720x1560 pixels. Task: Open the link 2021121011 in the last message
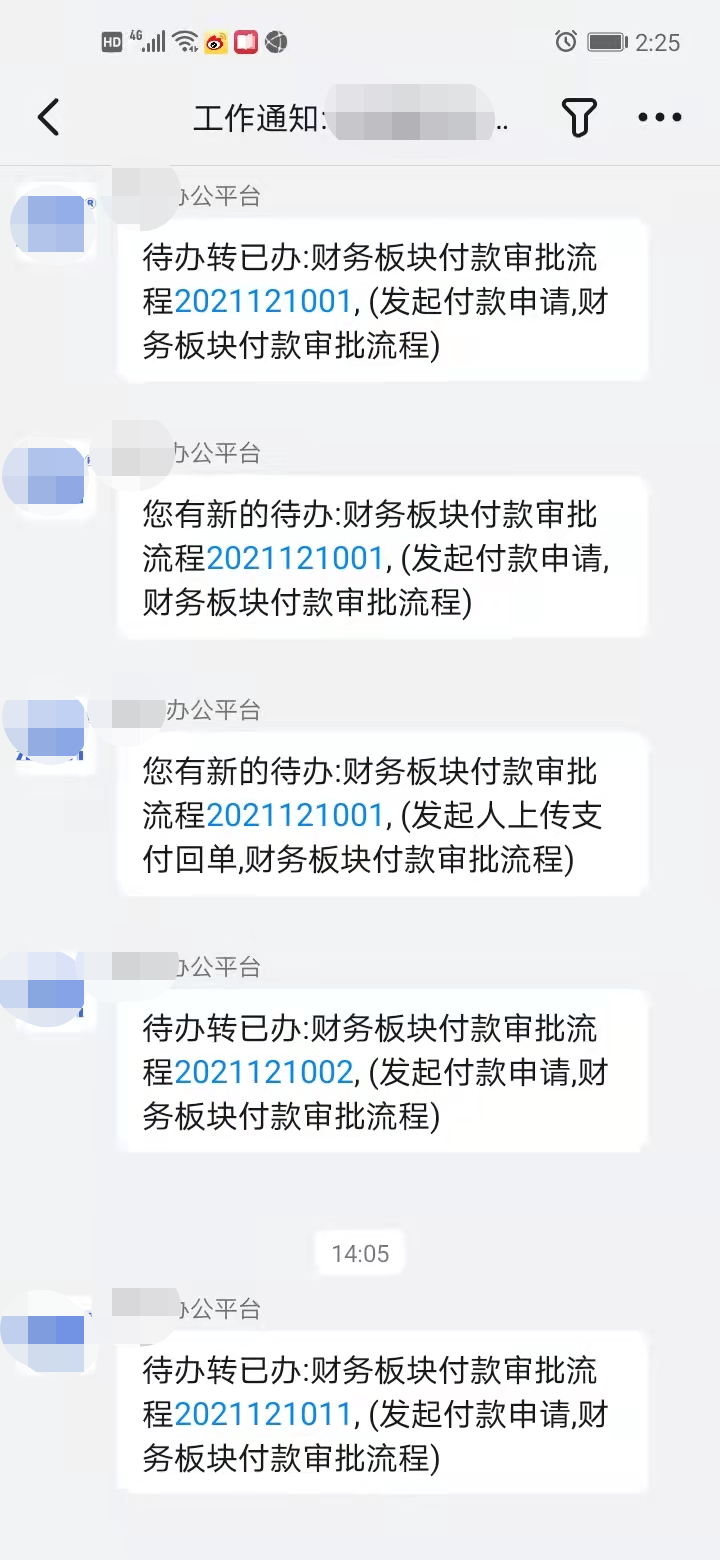tap(264, 1415)
